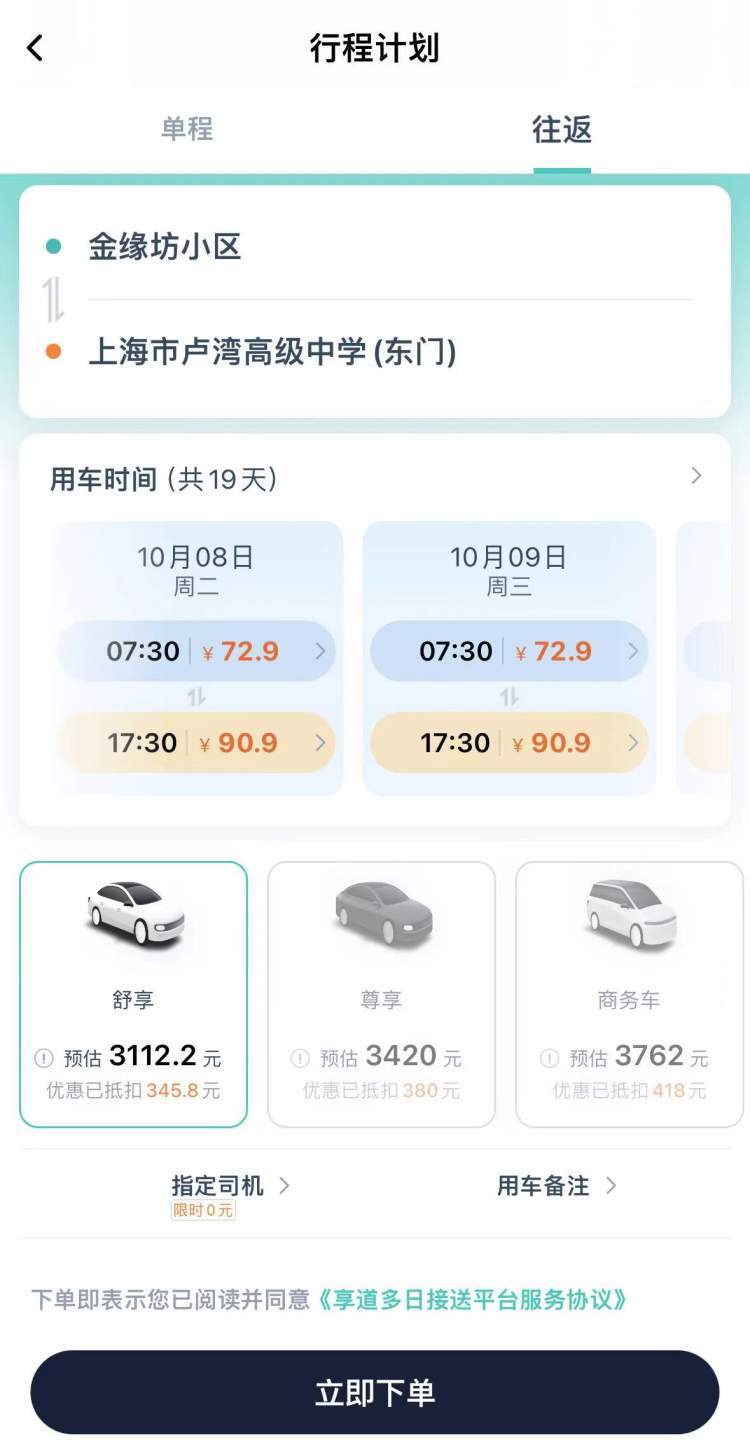Expand 用车时间 (共19天) details

coord(696,477)
